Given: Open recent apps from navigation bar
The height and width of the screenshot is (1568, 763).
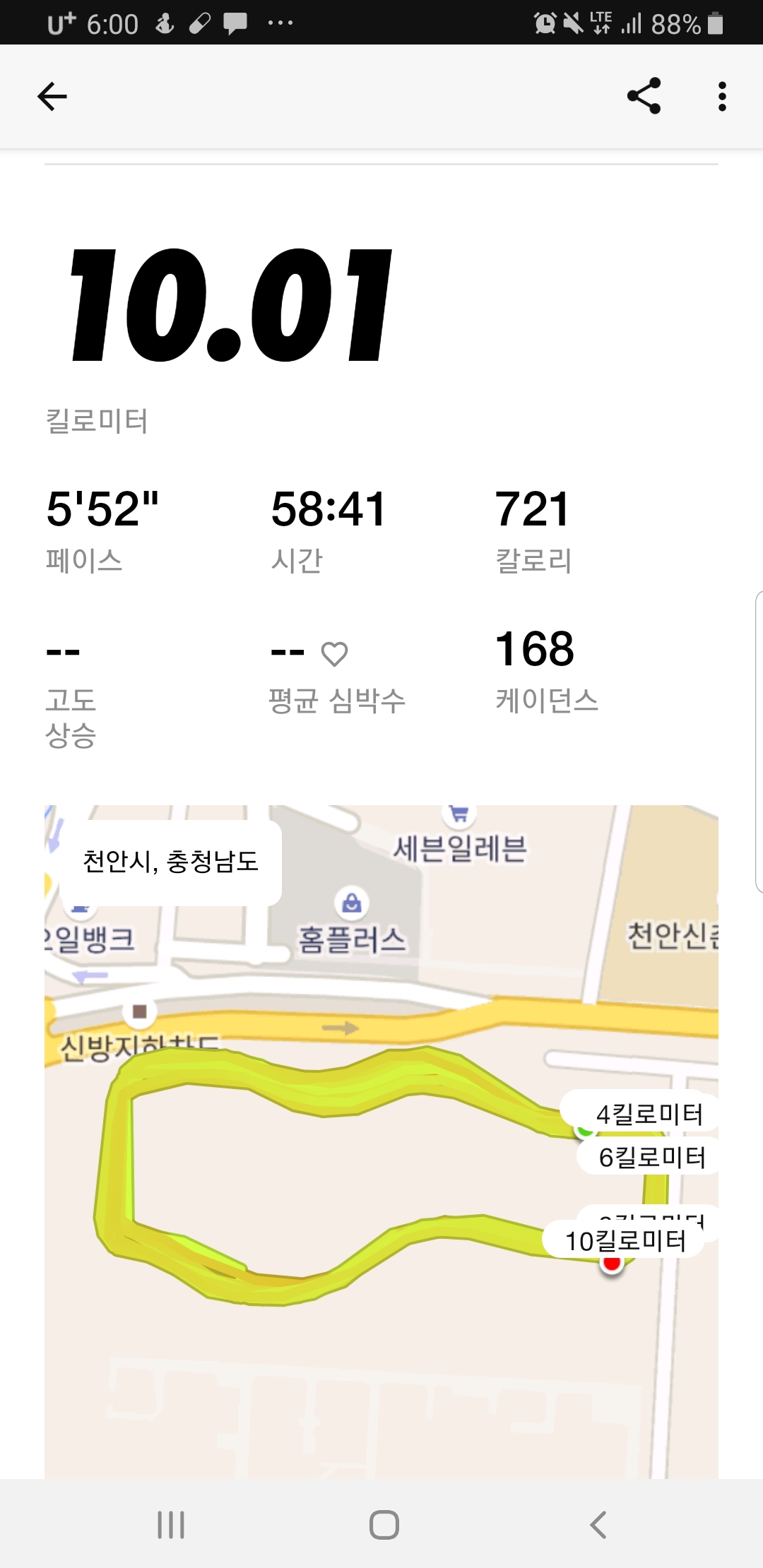Looking at the screenshot, I should tap(171, 1525).
